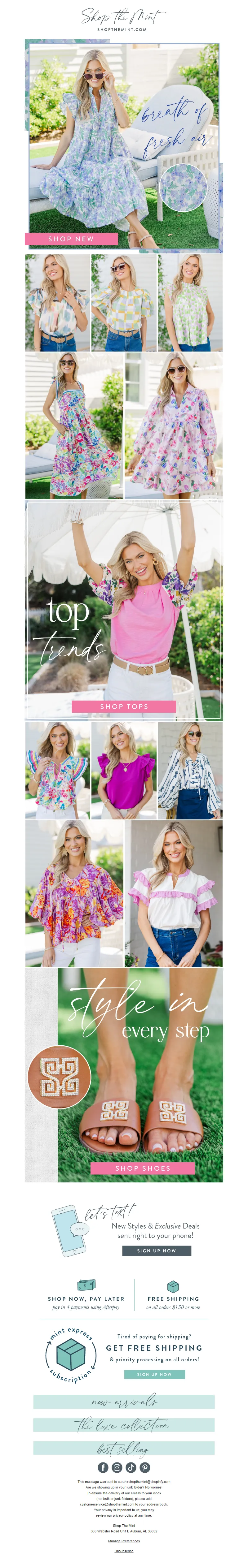The width and height of the screenshot is (248, 1568).
Task: Open the Instagram icon
Action: [x=117, y=1467]
